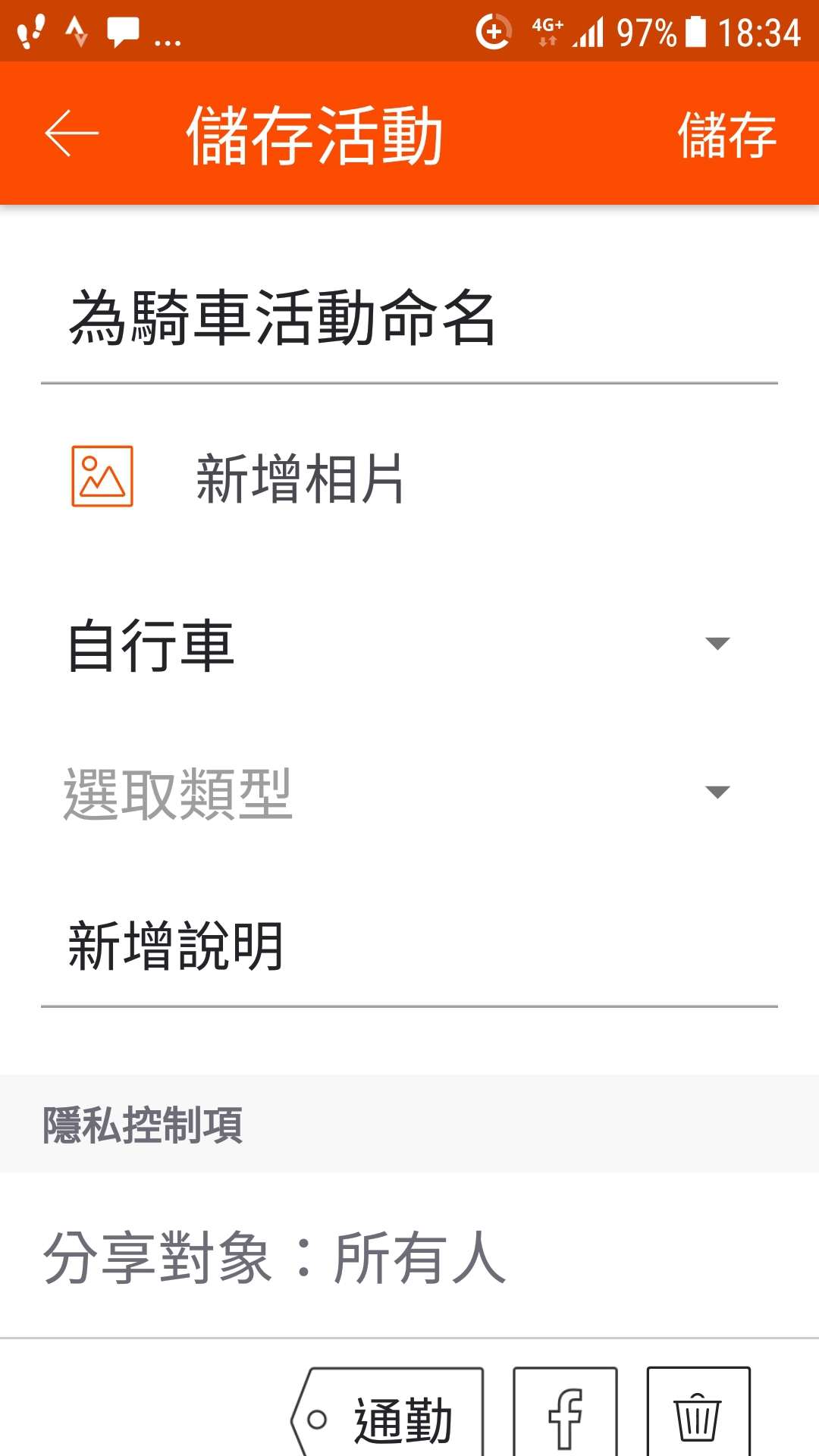The image size is (819, 1456).
Task: Enter a description in 新增說明
Action: click(409, 946)
